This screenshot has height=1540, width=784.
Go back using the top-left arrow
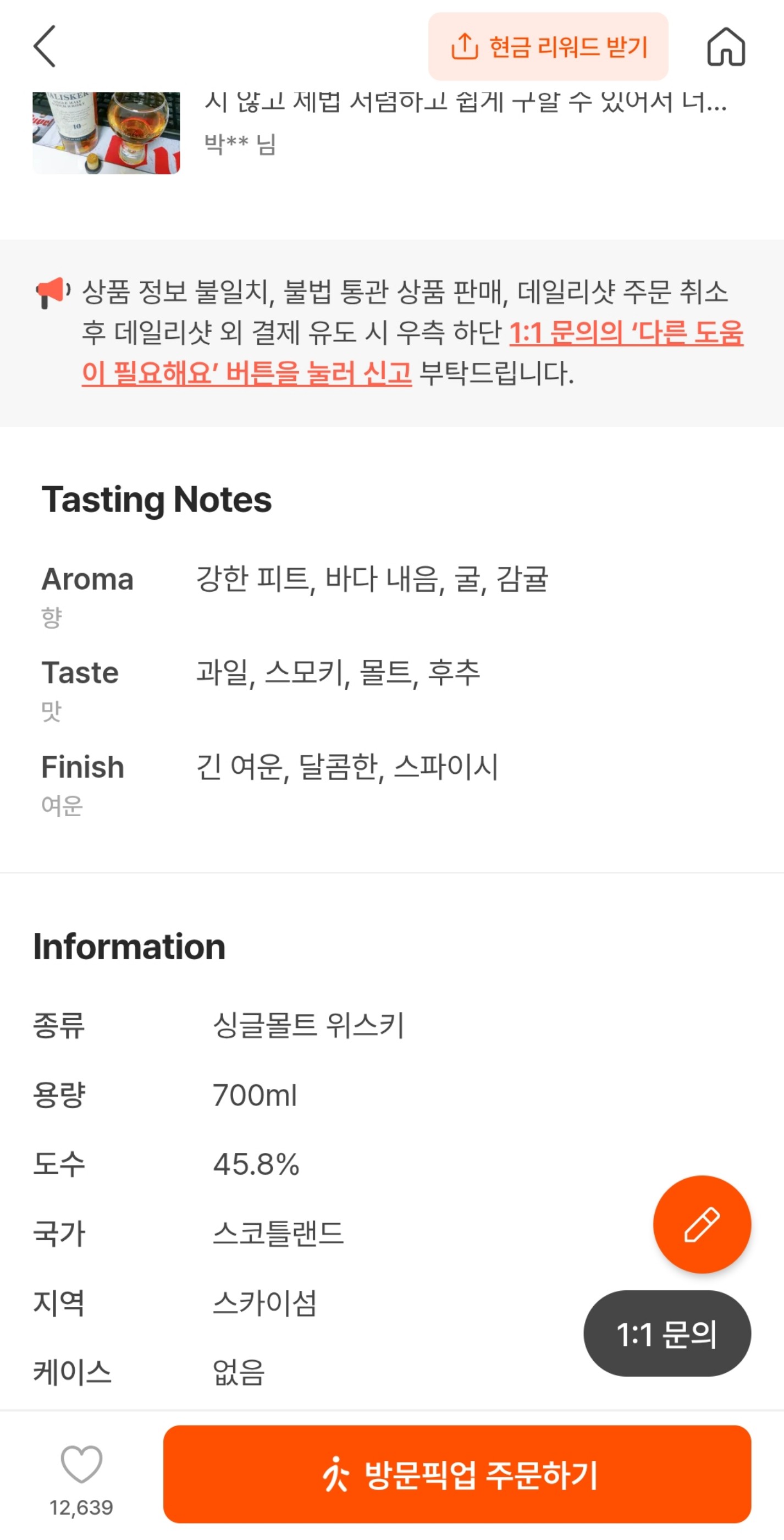45,47
